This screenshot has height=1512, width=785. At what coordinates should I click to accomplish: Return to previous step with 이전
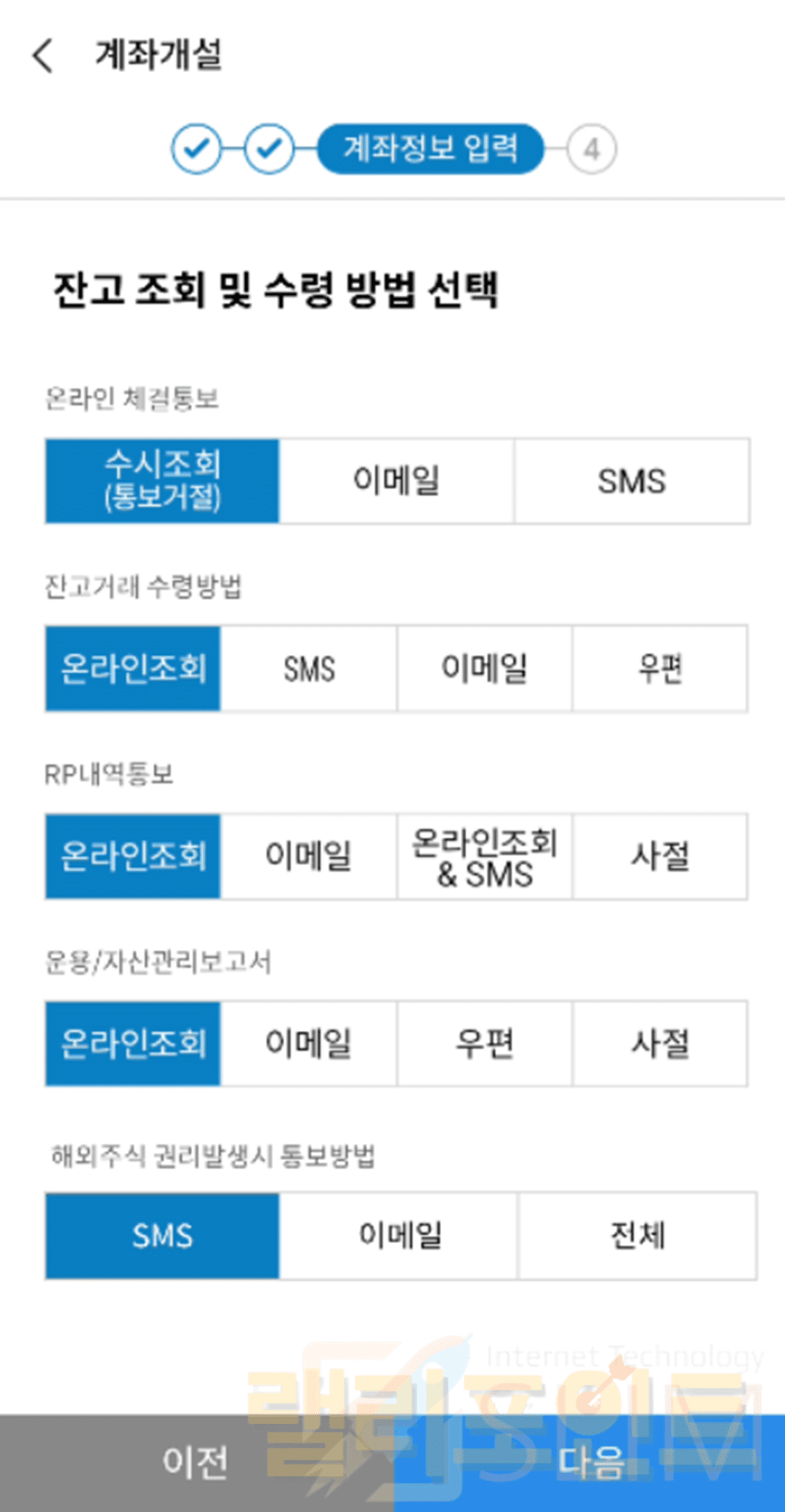(196, 1463)
